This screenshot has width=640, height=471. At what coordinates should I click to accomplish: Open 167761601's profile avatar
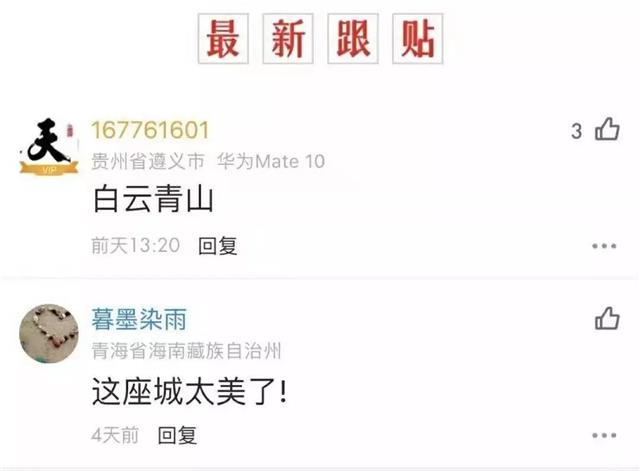click(x=48, y=147)
